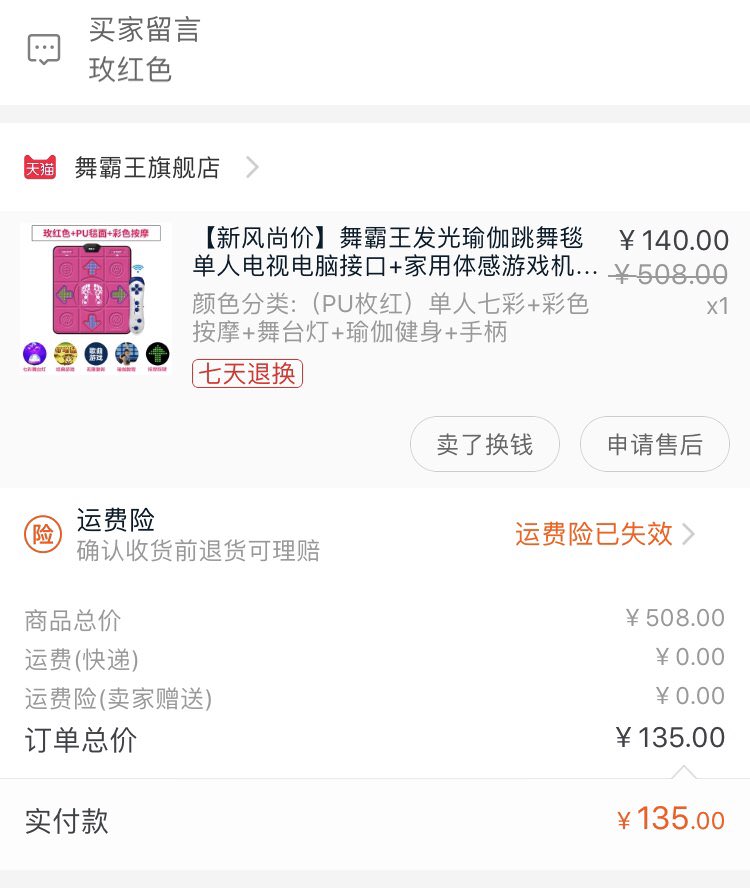Tap the 卖了换钱 button
The height and width of the screenshot is (888, 750).
(x=485, y=444)
